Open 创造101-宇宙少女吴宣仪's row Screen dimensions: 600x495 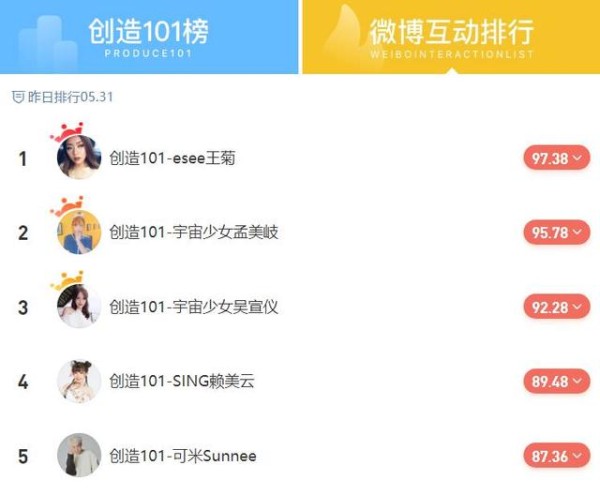193,307
